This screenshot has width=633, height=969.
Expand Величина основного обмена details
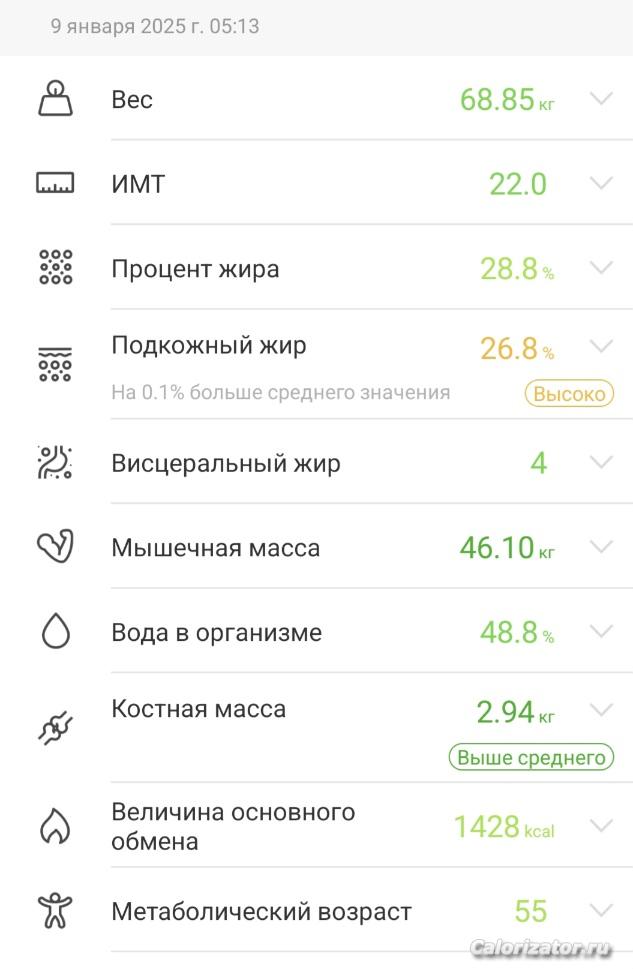pos(601,826)
